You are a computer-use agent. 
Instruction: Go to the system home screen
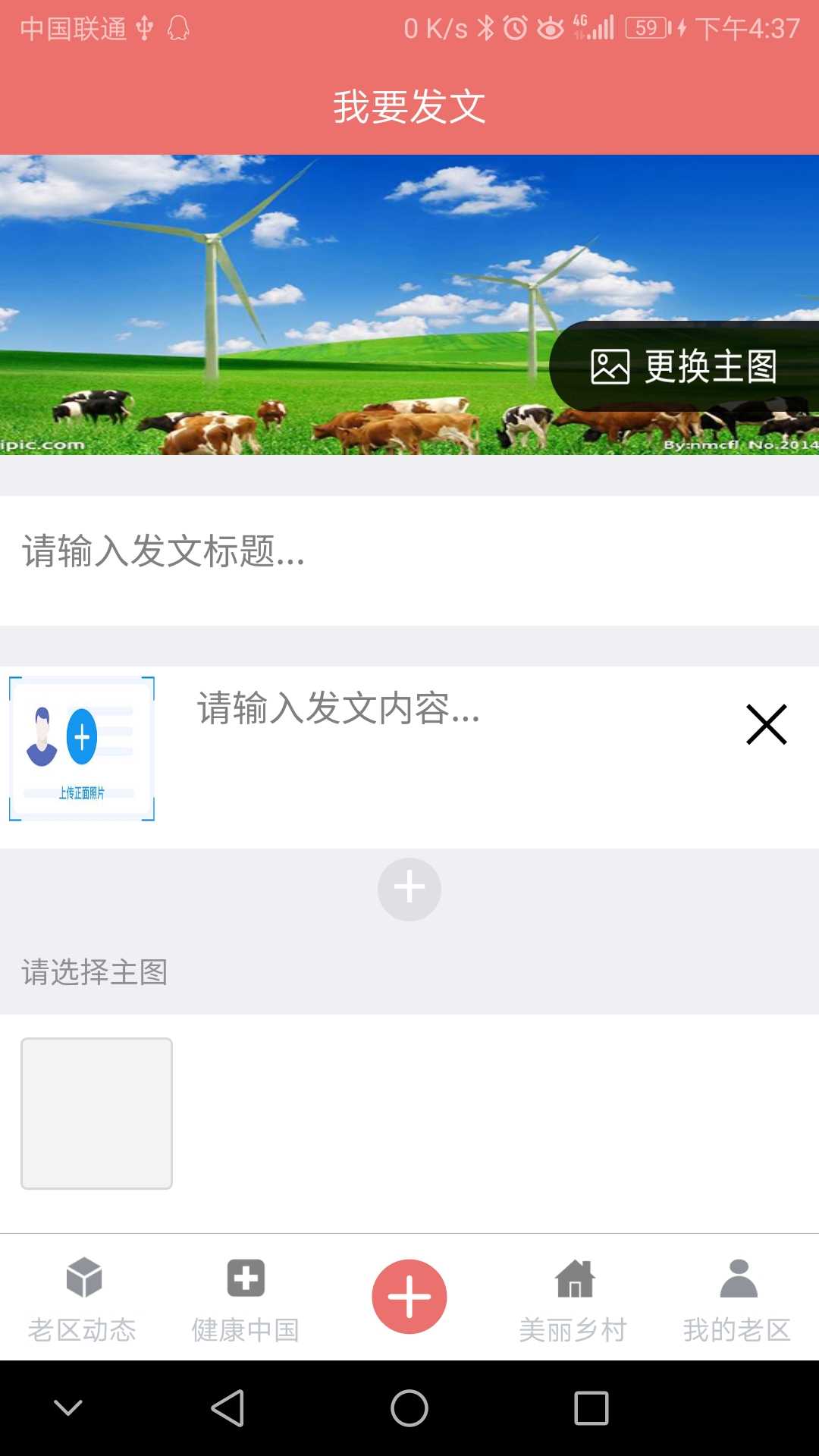tap(409, 1408)
